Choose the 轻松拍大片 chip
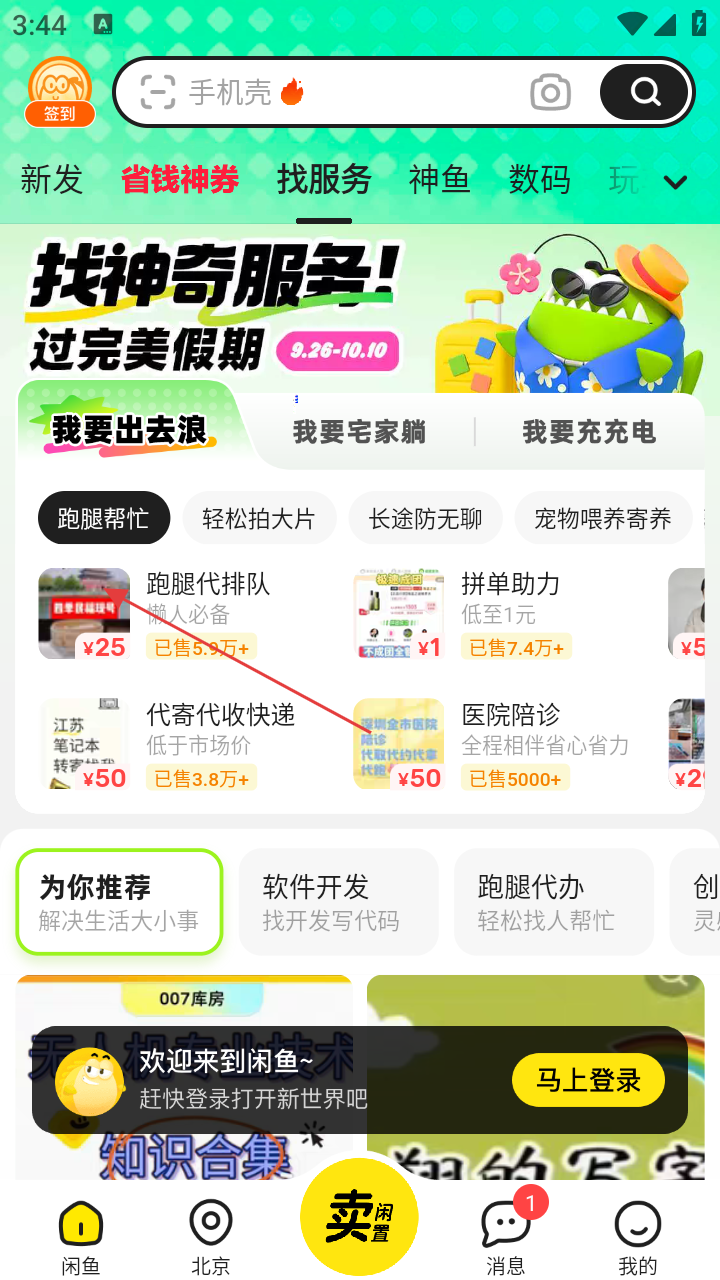 click(x=258, y=519)
